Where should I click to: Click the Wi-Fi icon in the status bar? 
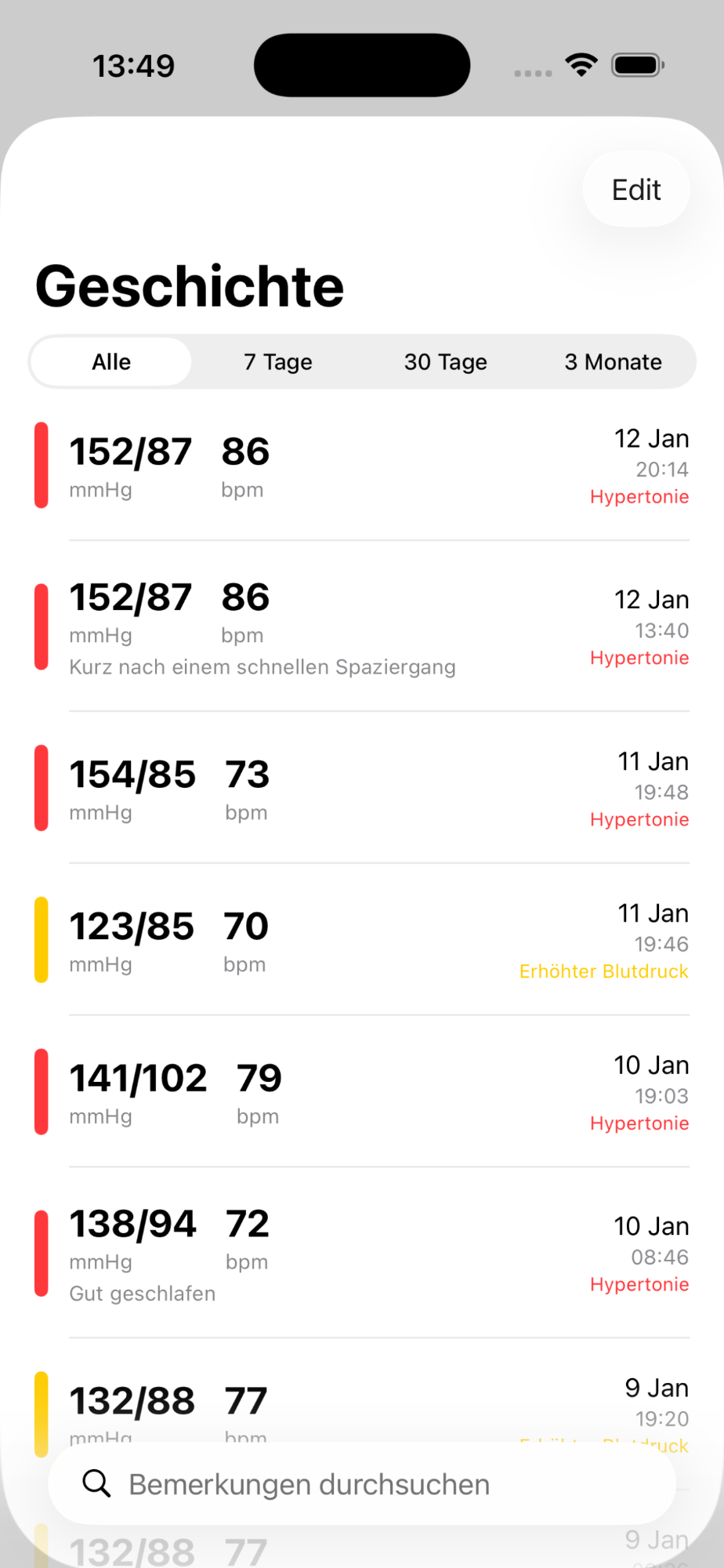[x=581, y=67]
